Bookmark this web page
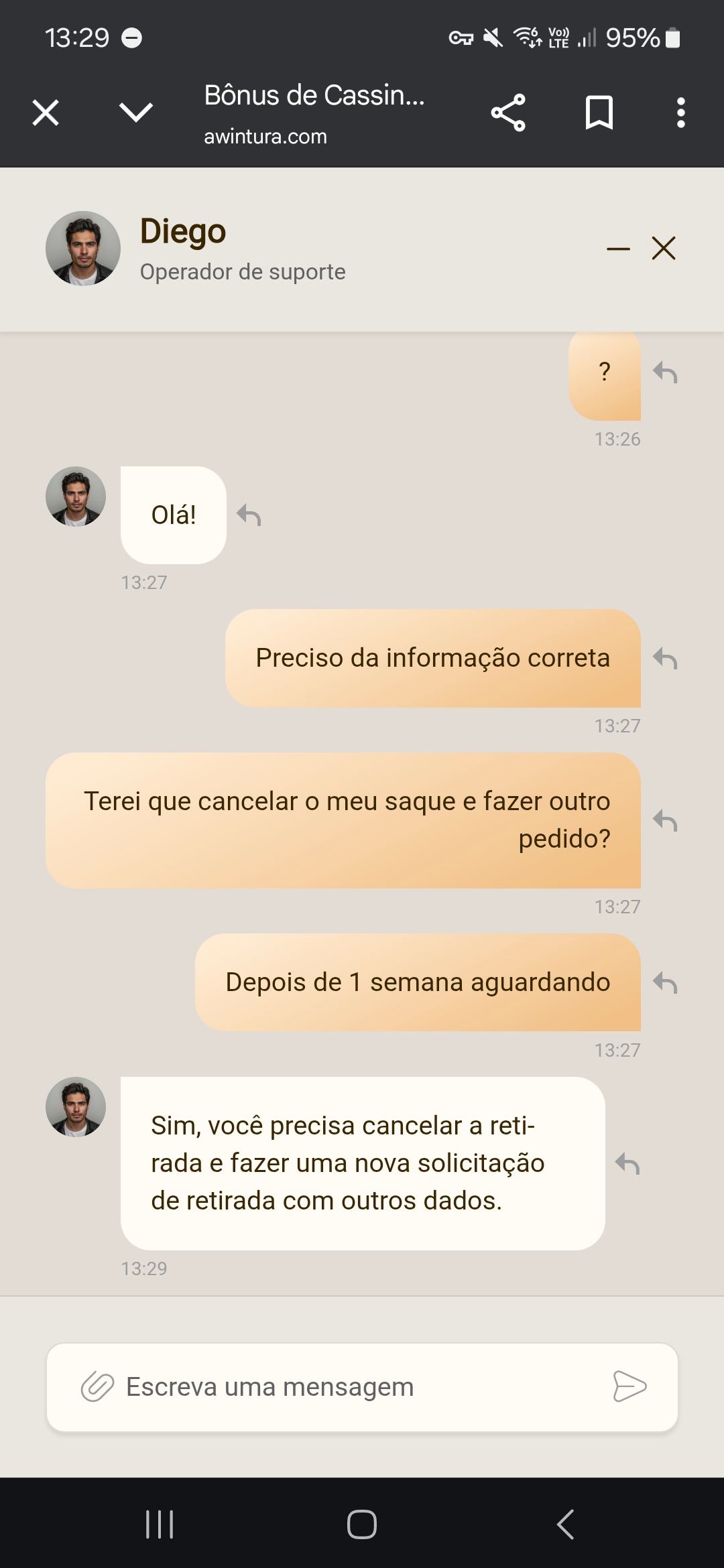724x1568 pixels. (599, 113)
